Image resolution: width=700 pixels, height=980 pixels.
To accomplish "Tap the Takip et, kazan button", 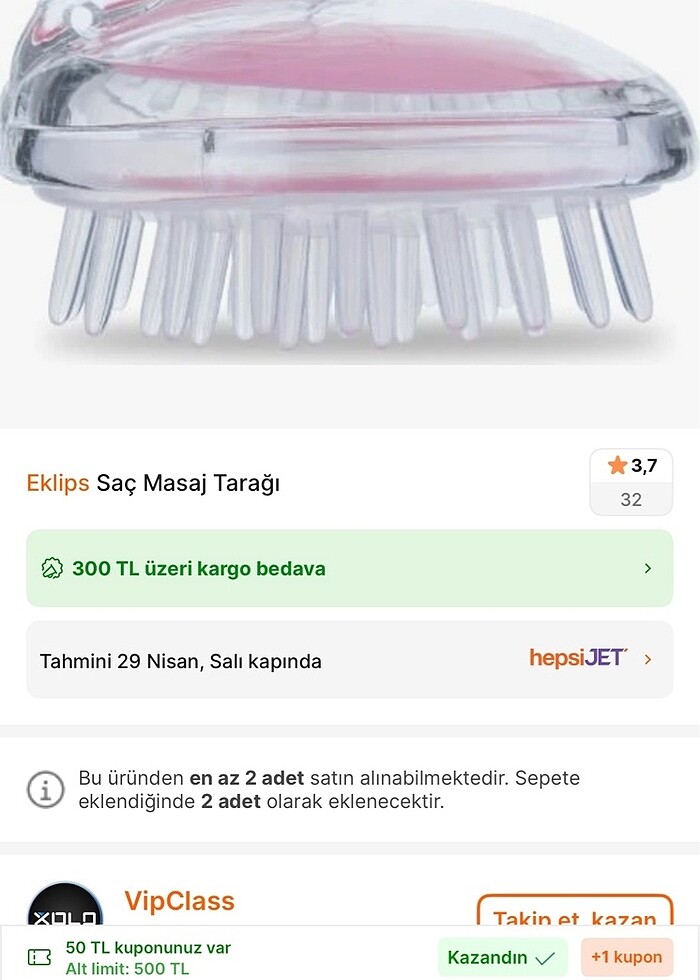I will coord(574,916).
